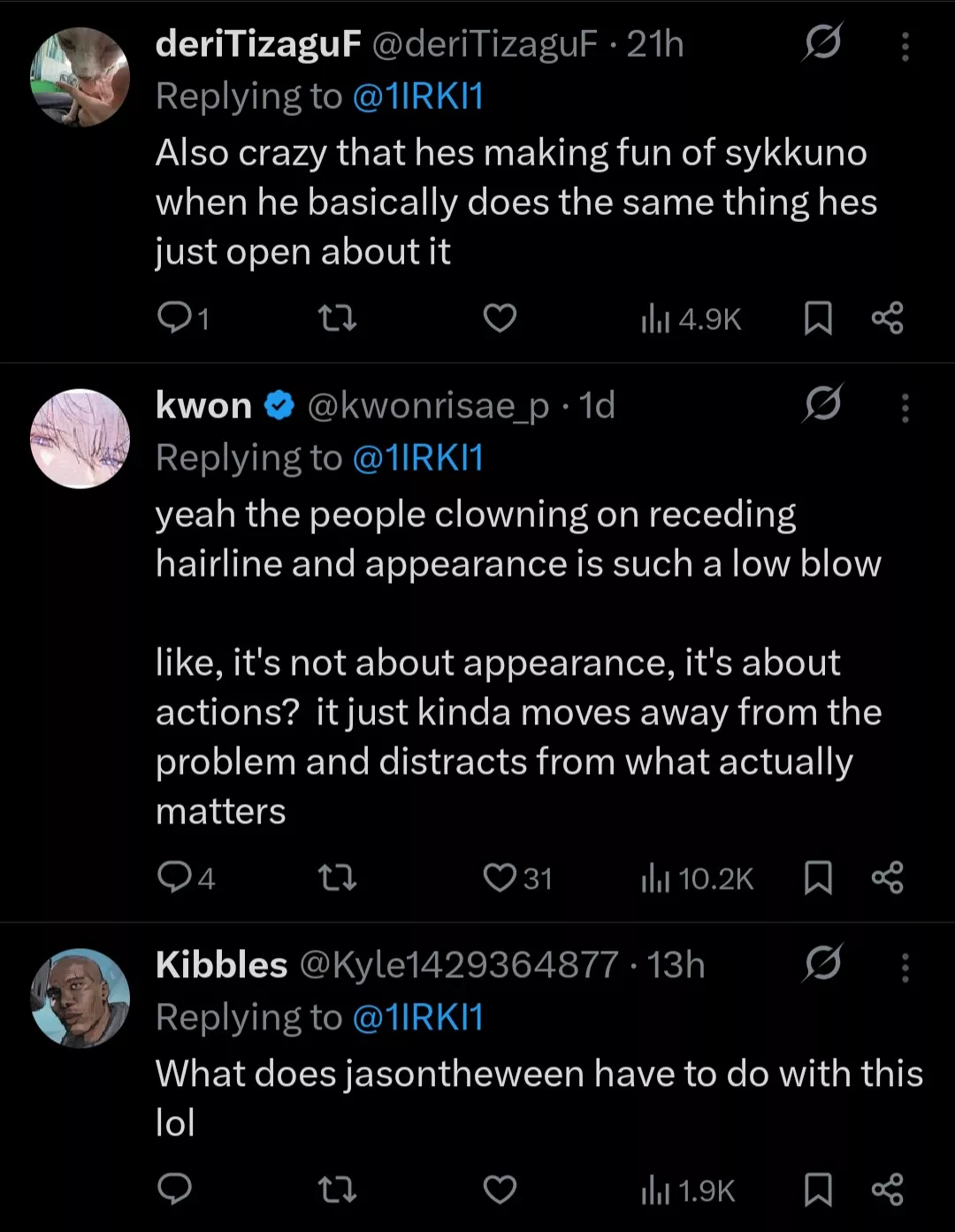Open kwon's profile picture
Viewport: 955px width, 1232px height.
80,439
